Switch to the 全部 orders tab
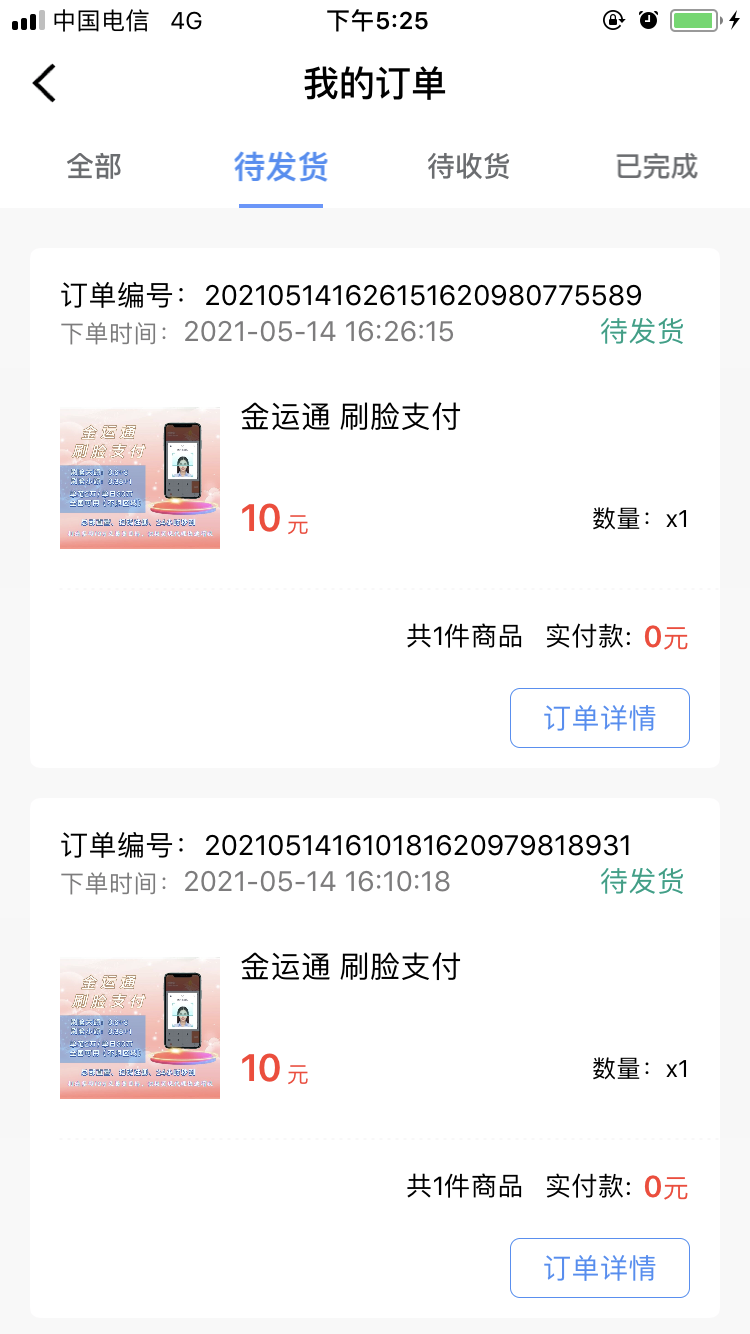750x1334 pixels. pos(94,166)
